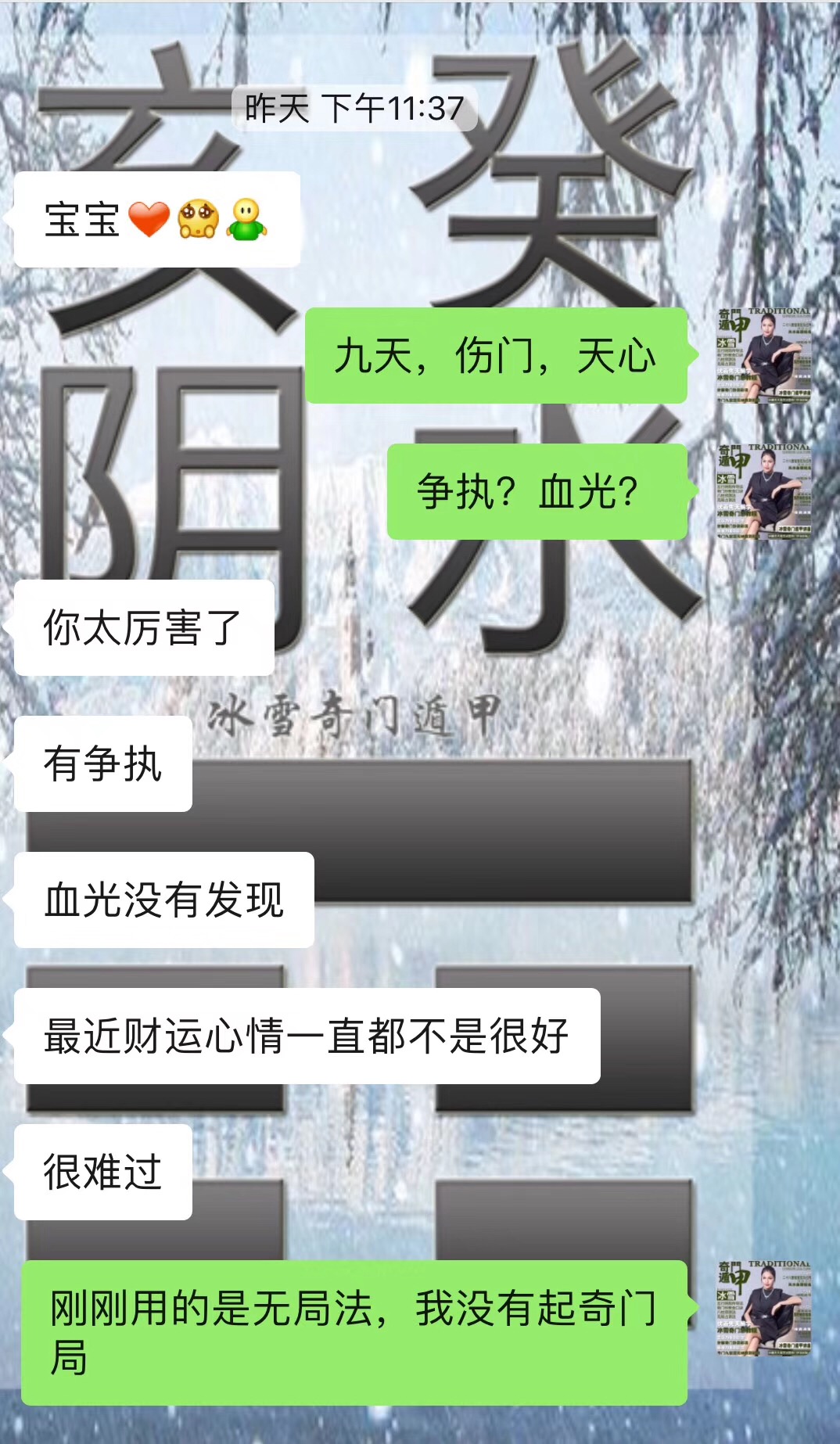
Task: Open sender's avatar beside 九天，伤门，天心 message
Action: [x=764, y=356]
